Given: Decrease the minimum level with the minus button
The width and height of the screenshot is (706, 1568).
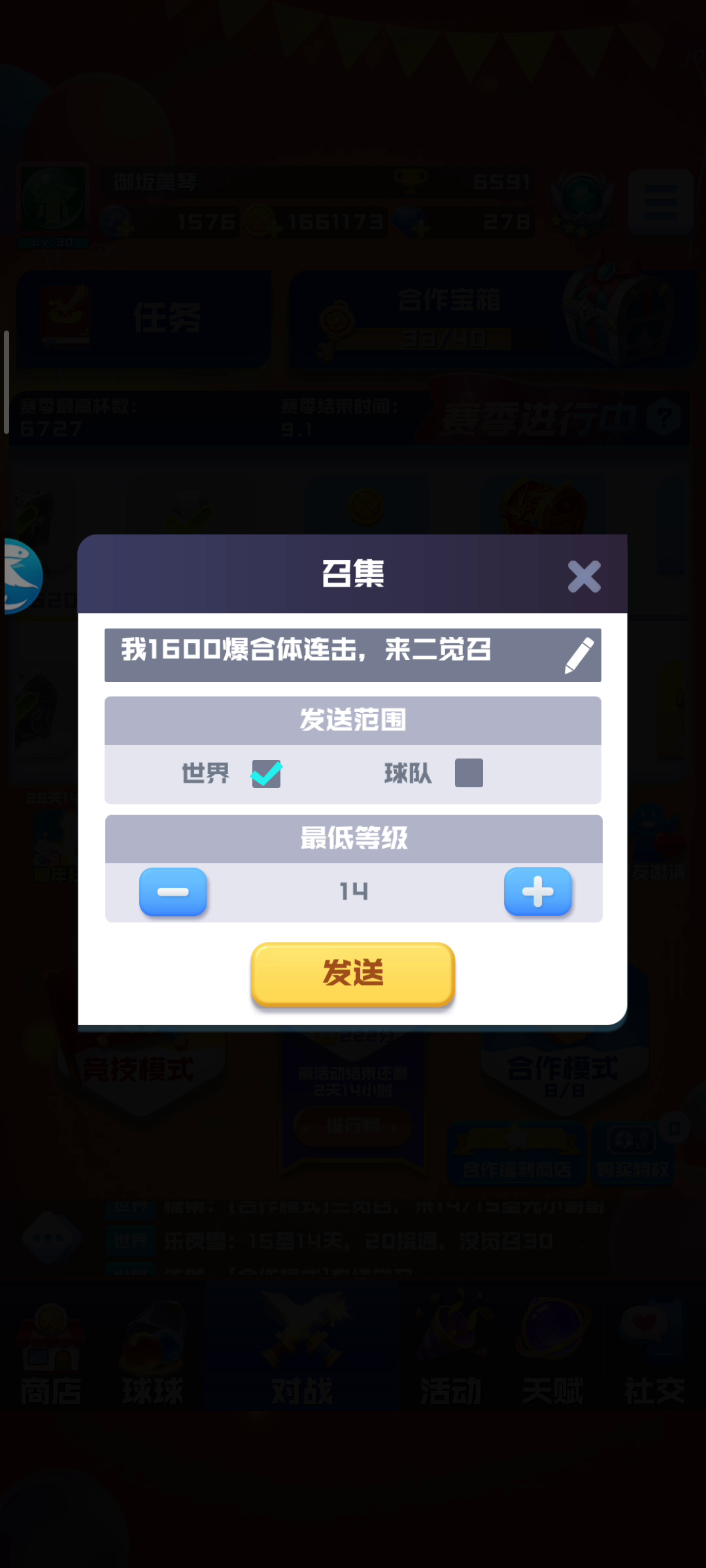Looking at the screenshot, I should pos(173,892).
